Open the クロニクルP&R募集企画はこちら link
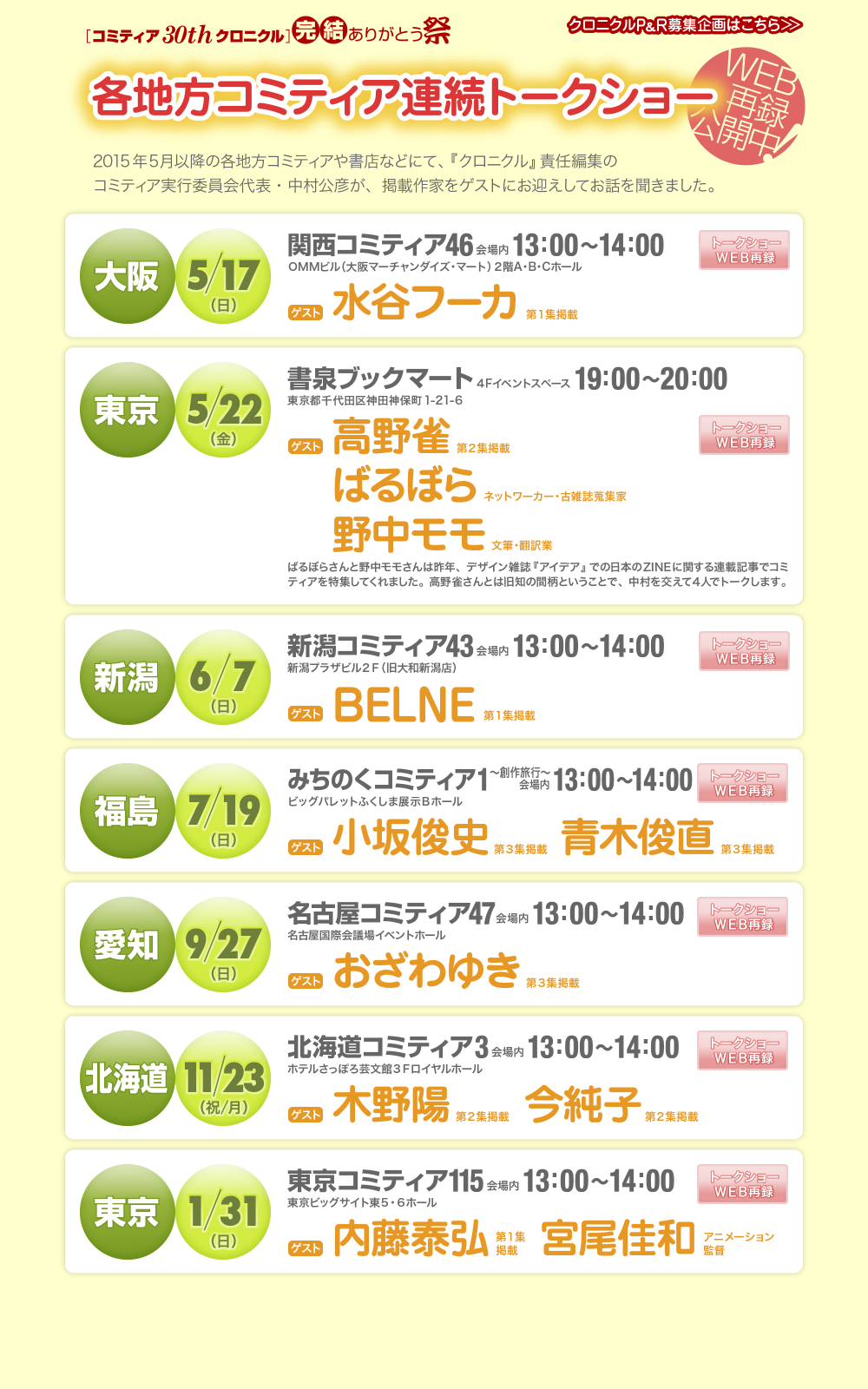The height and width of the screenshot is (1389, 868). 684,25
